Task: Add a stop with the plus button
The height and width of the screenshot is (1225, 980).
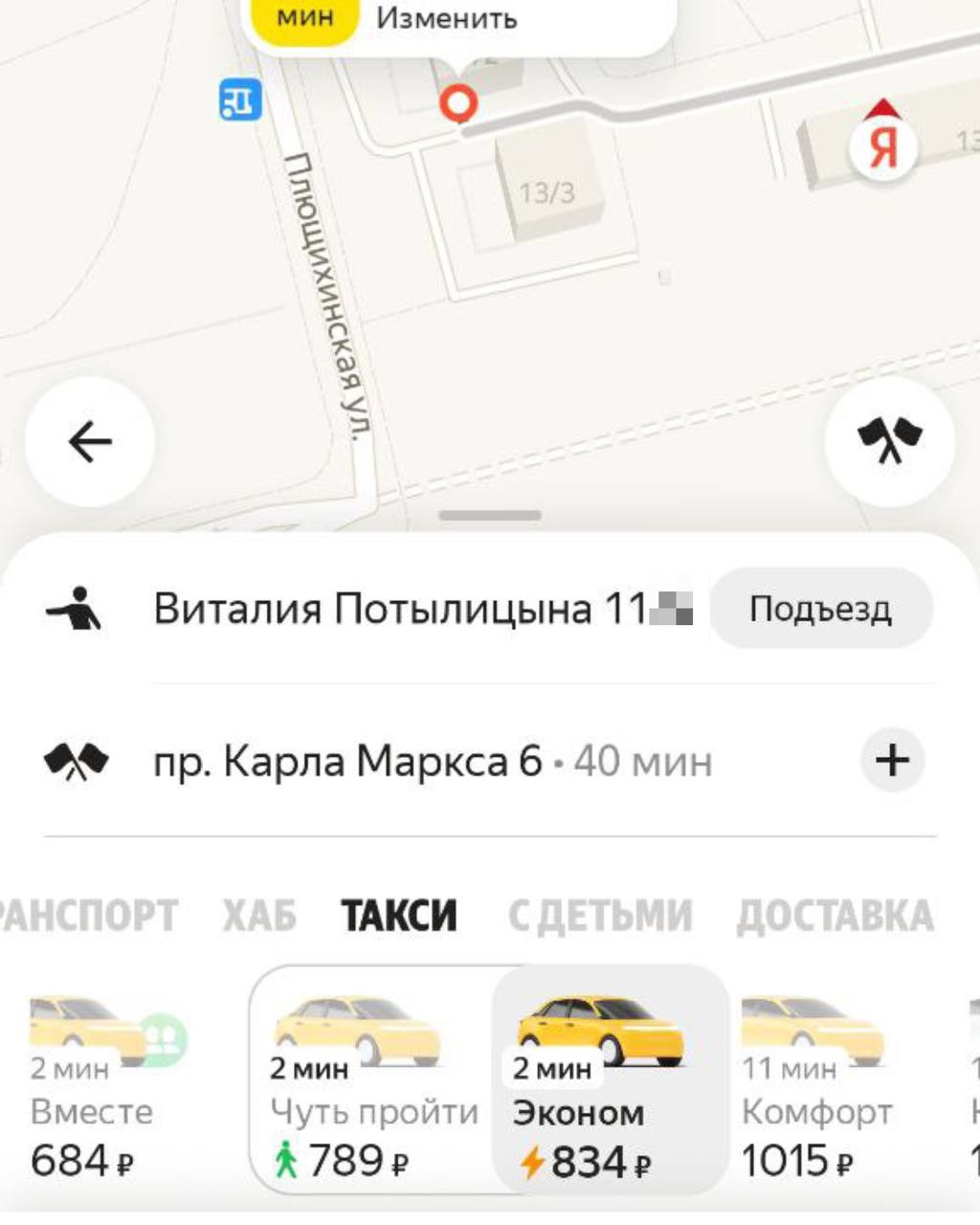Action: 892,761
